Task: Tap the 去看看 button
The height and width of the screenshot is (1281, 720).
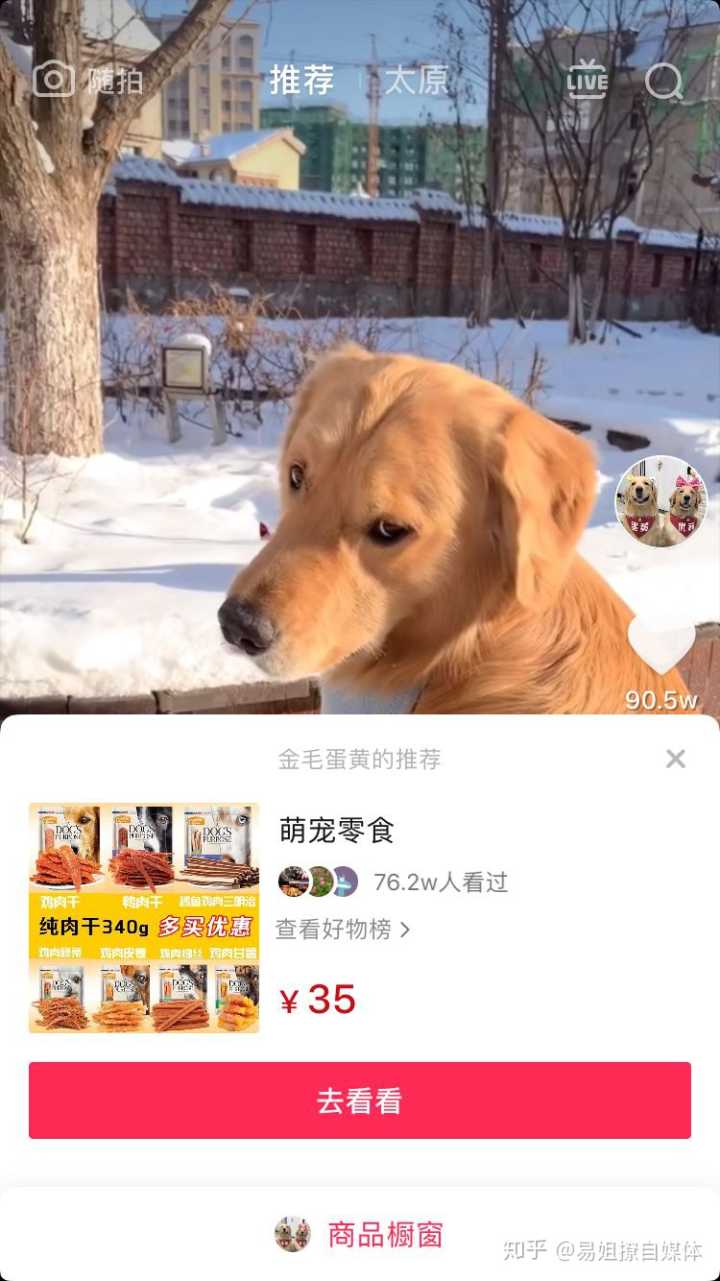Action: pos(360,1101)
